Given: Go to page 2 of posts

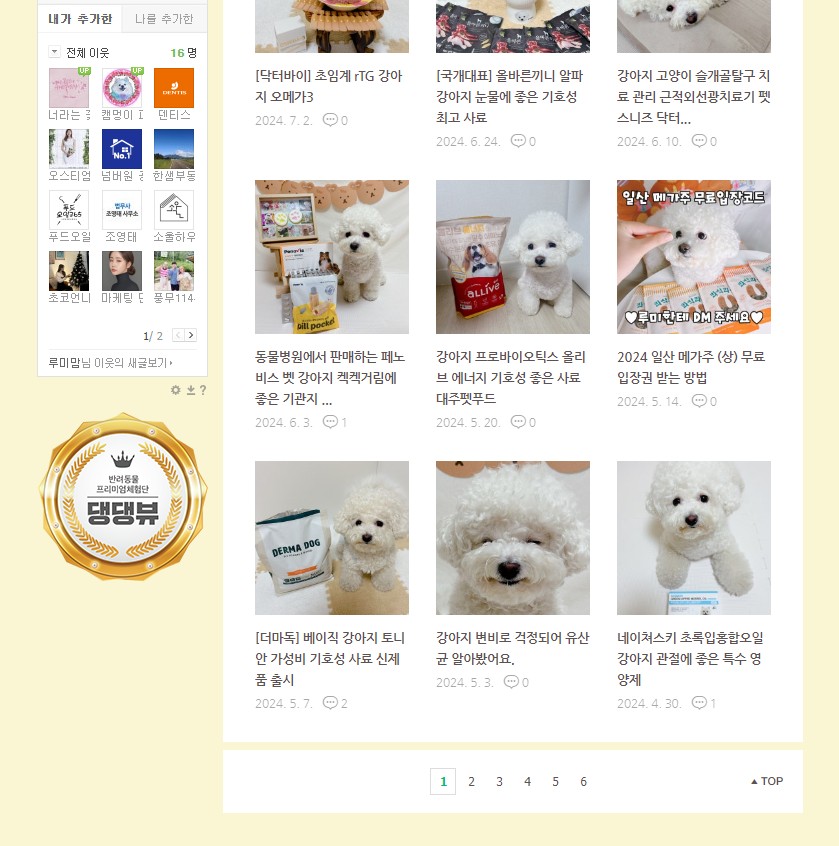Looking at the screenshot, I should point(471,782).
